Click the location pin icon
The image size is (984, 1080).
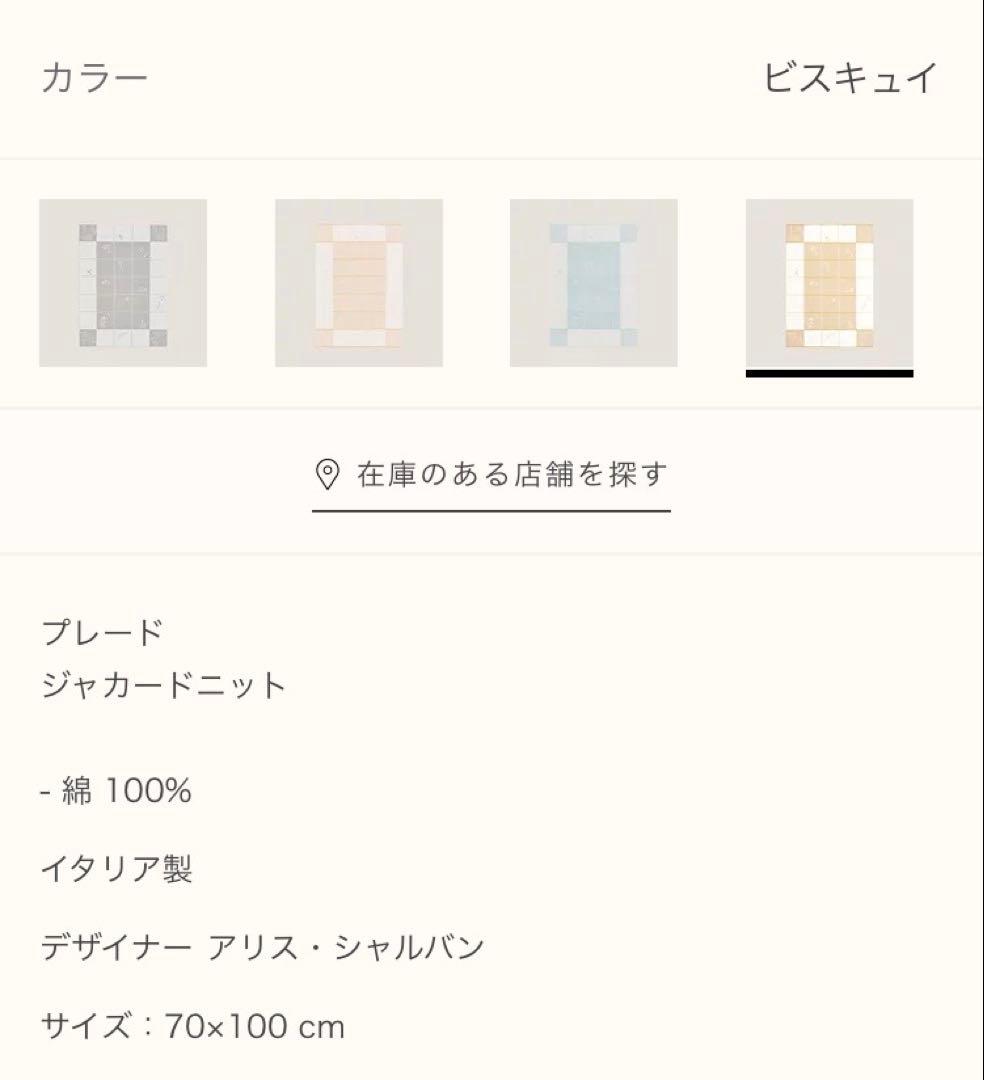pos(327,470)
